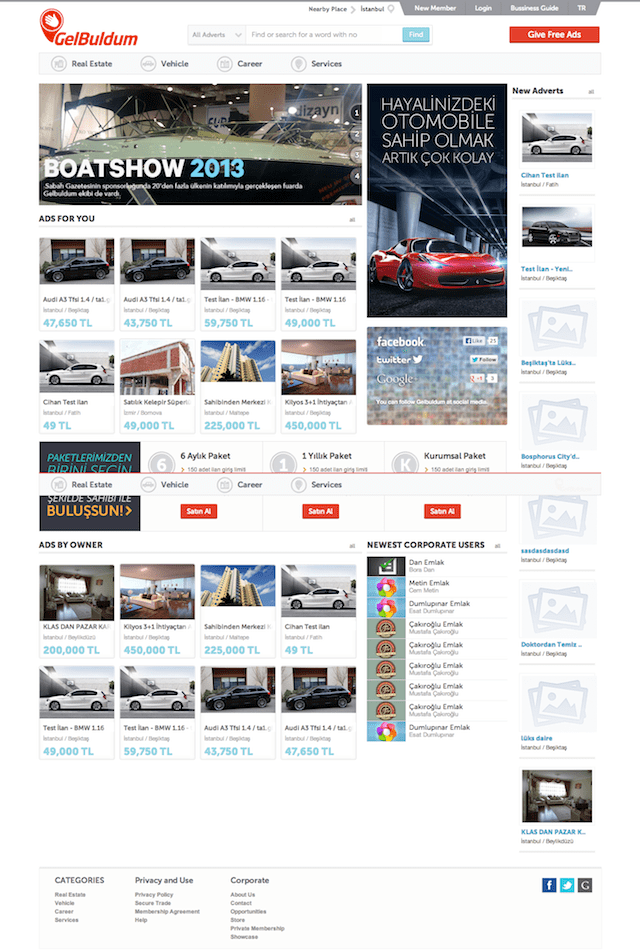The height and width of the screenshot is (952, 640).
Task: Open the Career category in top menu
Action: (x=239, y=64)
